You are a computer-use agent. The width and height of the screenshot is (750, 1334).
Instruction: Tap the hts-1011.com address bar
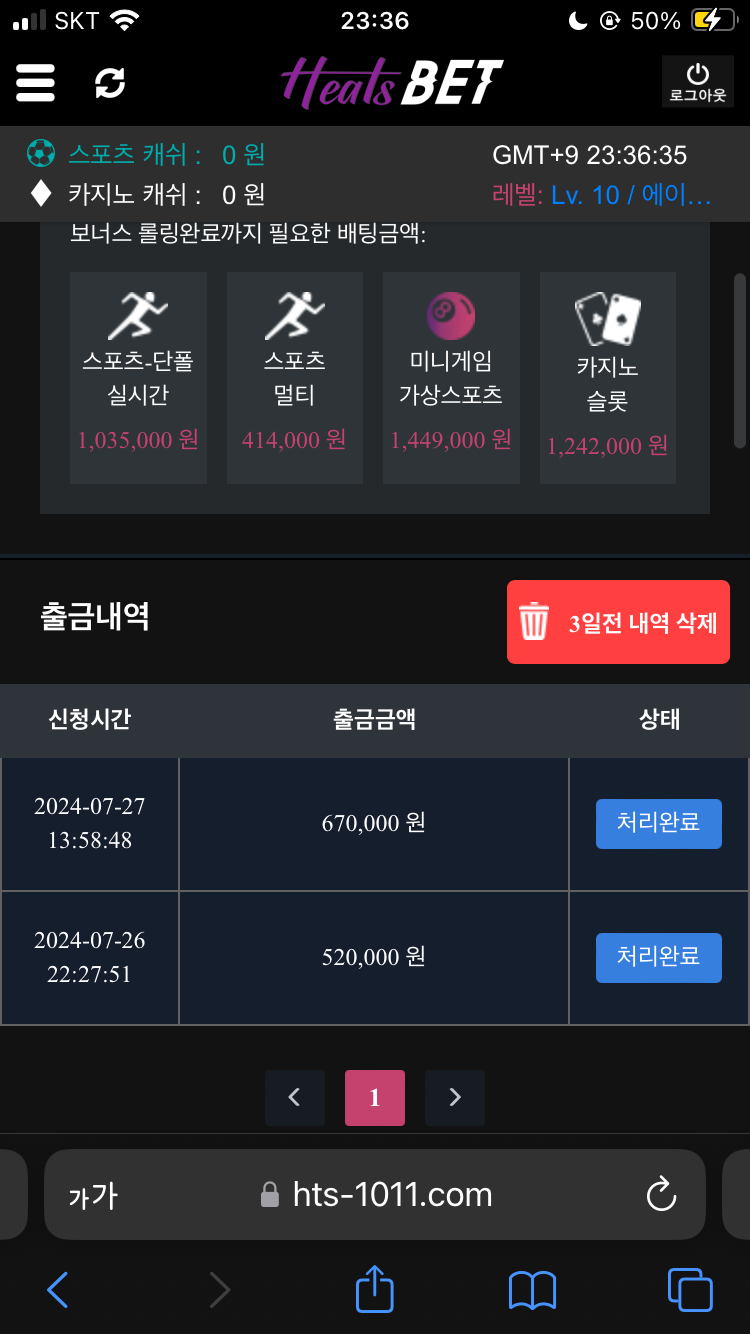point(392,1194)
